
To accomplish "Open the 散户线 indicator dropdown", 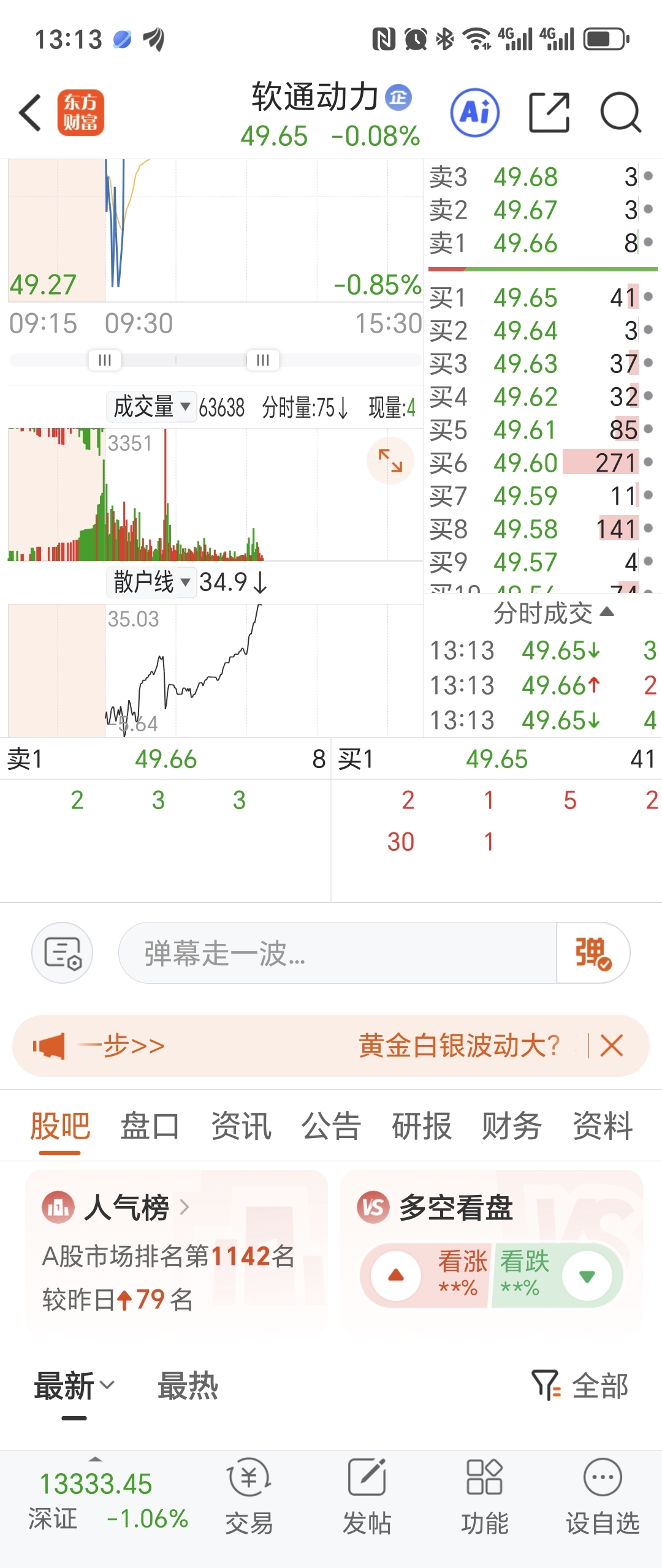I will (x=151, y=582).
